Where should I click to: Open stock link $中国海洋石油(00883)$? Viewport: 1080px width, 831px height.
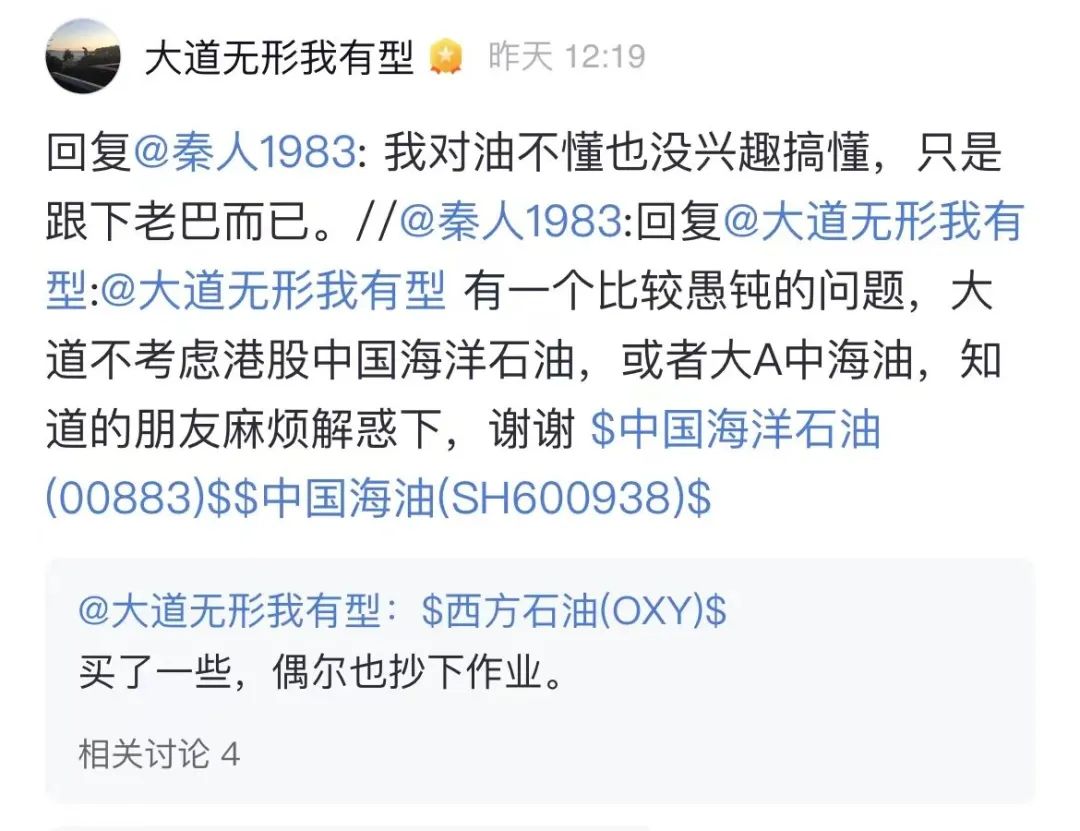735,431
